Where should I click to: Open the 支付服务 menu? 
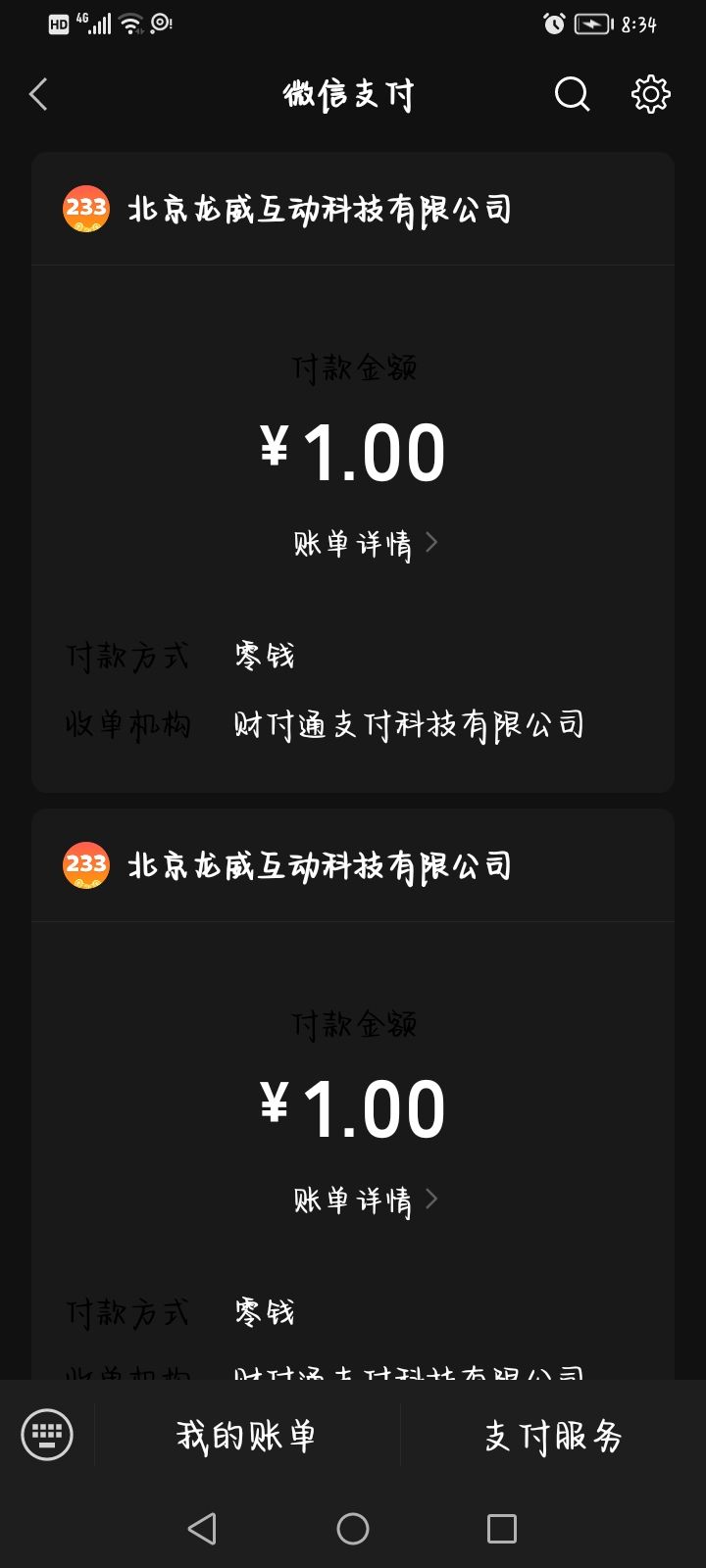pos(553,1436)
